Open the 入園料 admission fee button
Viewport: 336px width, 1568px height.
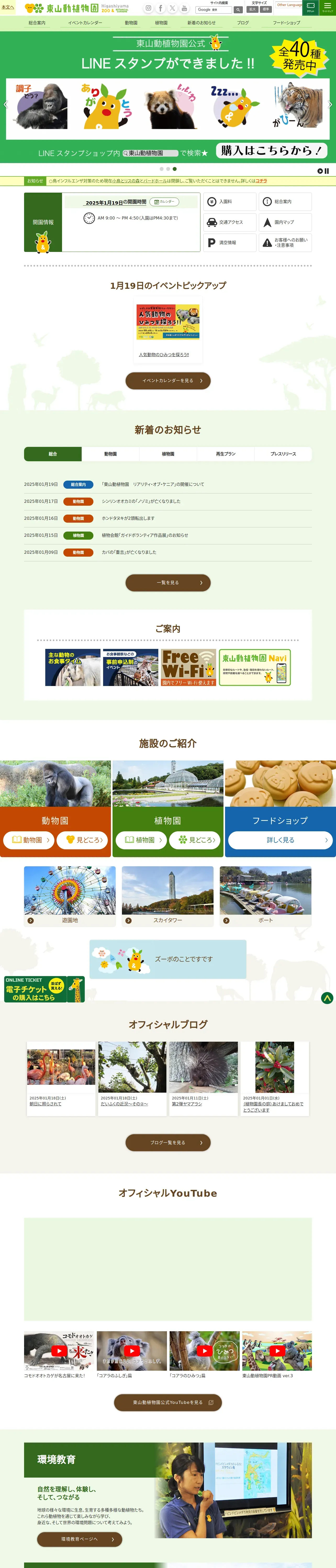(x=229, y=201)
